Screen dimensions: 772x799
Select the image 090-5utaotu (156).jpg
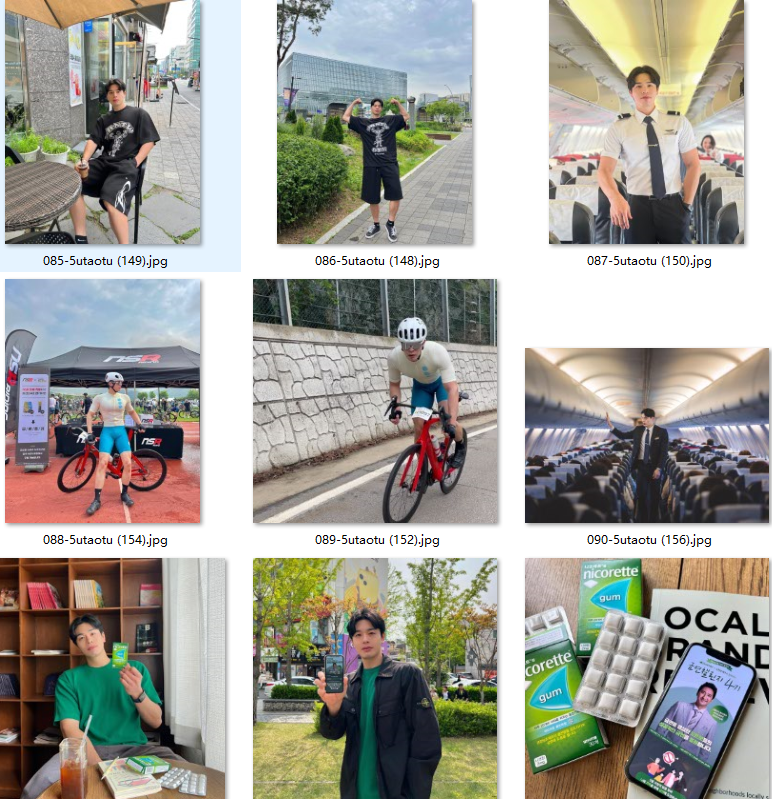(x=647, y=435)
